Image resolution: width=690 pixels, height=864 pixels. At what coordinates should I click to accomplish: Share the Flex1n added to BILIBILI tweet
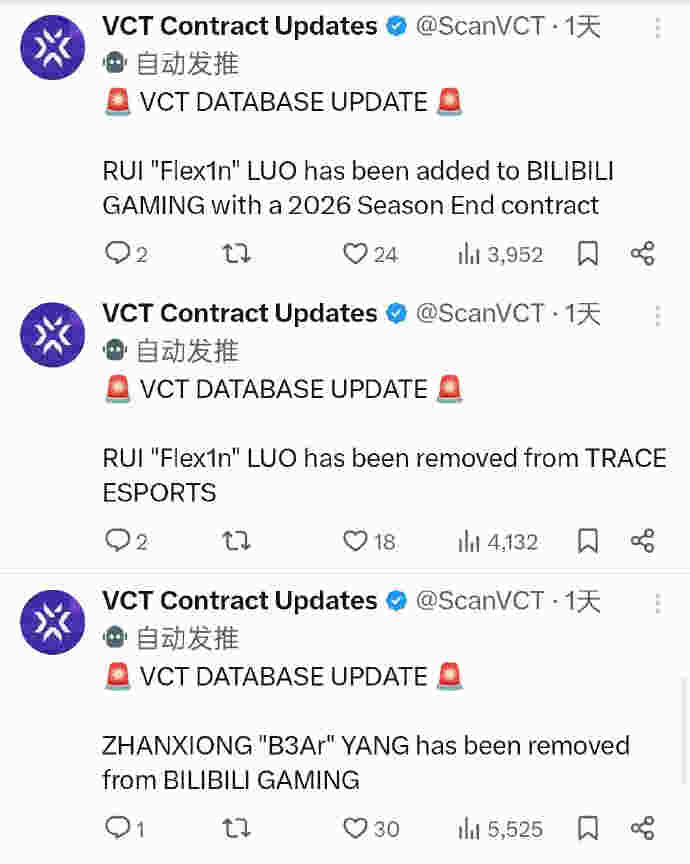tap(643, 254)
